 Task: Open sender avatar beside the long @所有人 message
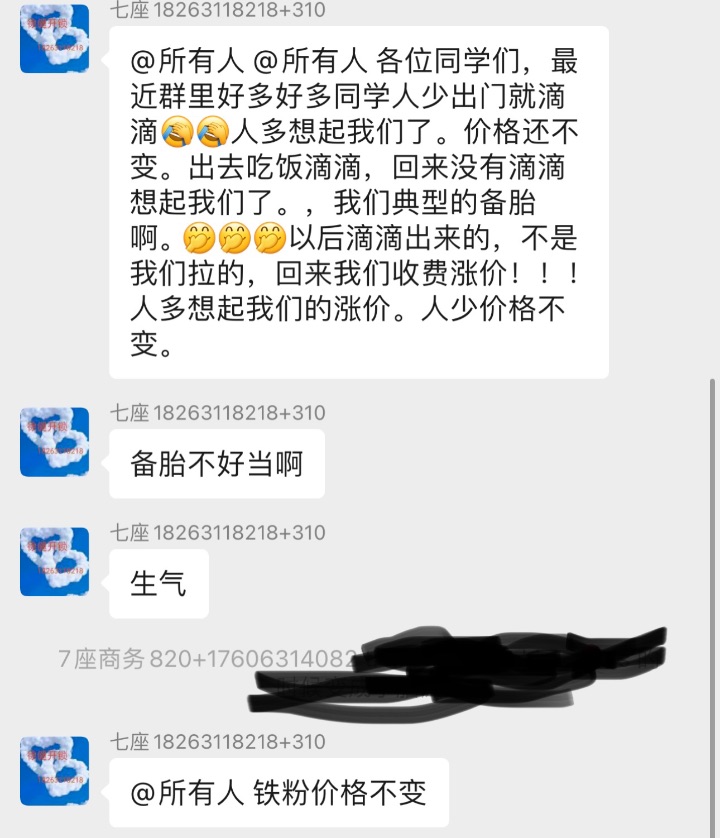(x=54, y=39)
